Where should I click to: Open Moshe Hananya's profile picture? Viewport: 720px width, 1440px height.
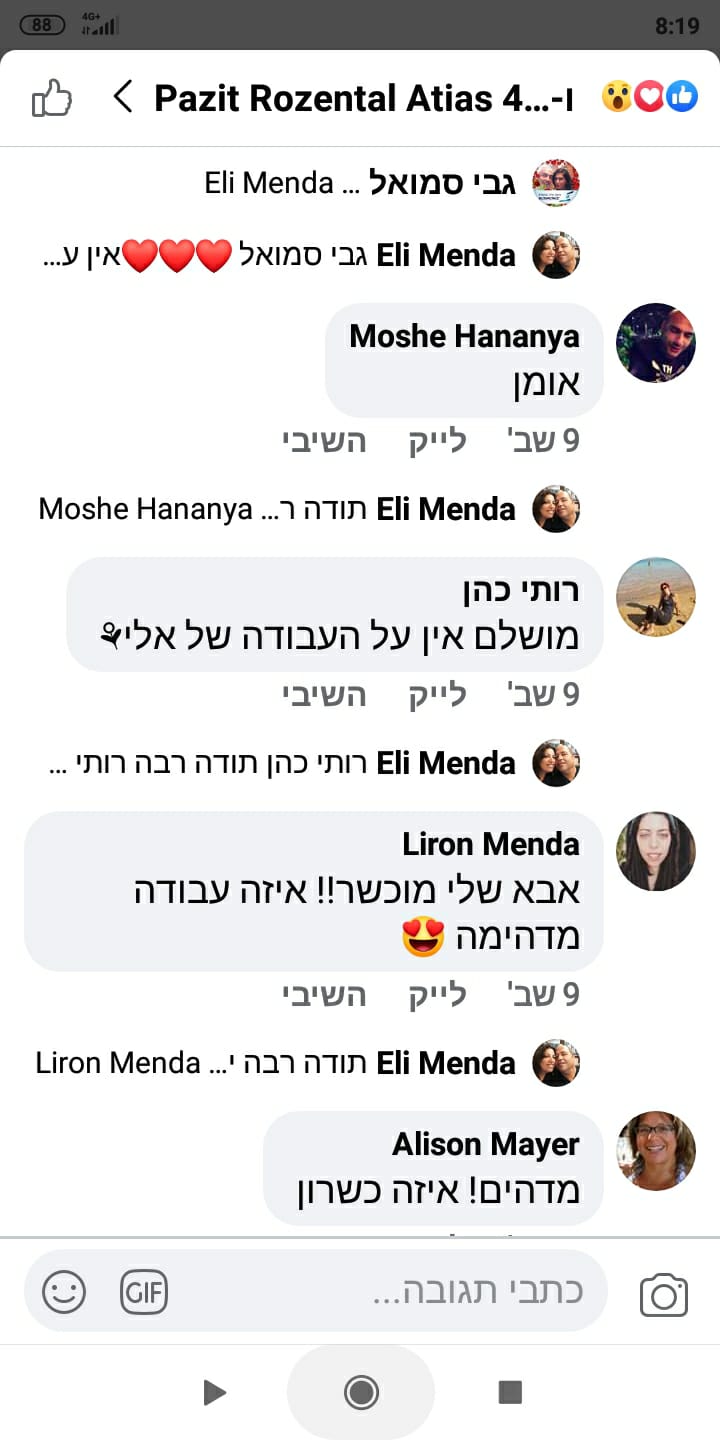click(x=655, y=343)
